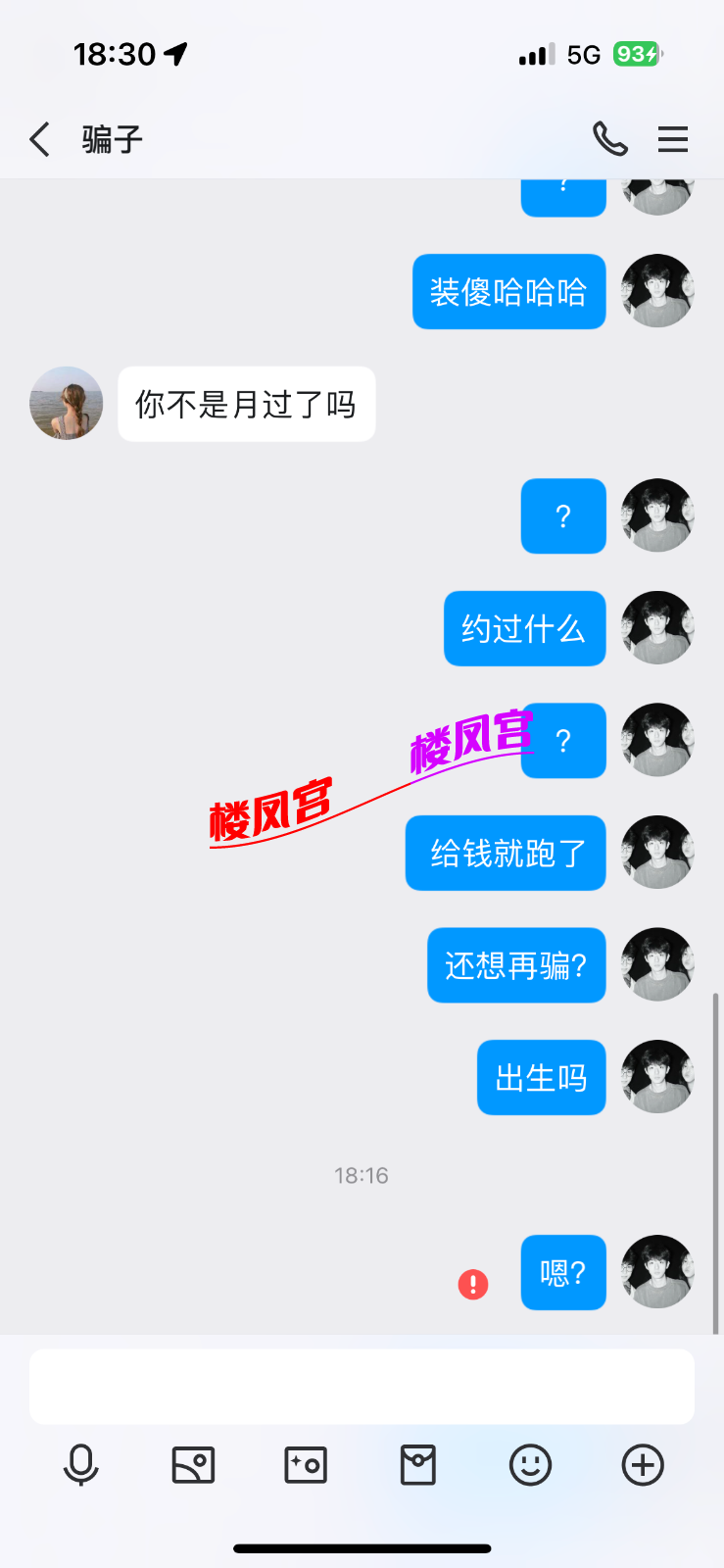The image size is (724, 1568).
Task: Expand more options with the plus icon
Action: point(643,1465)
